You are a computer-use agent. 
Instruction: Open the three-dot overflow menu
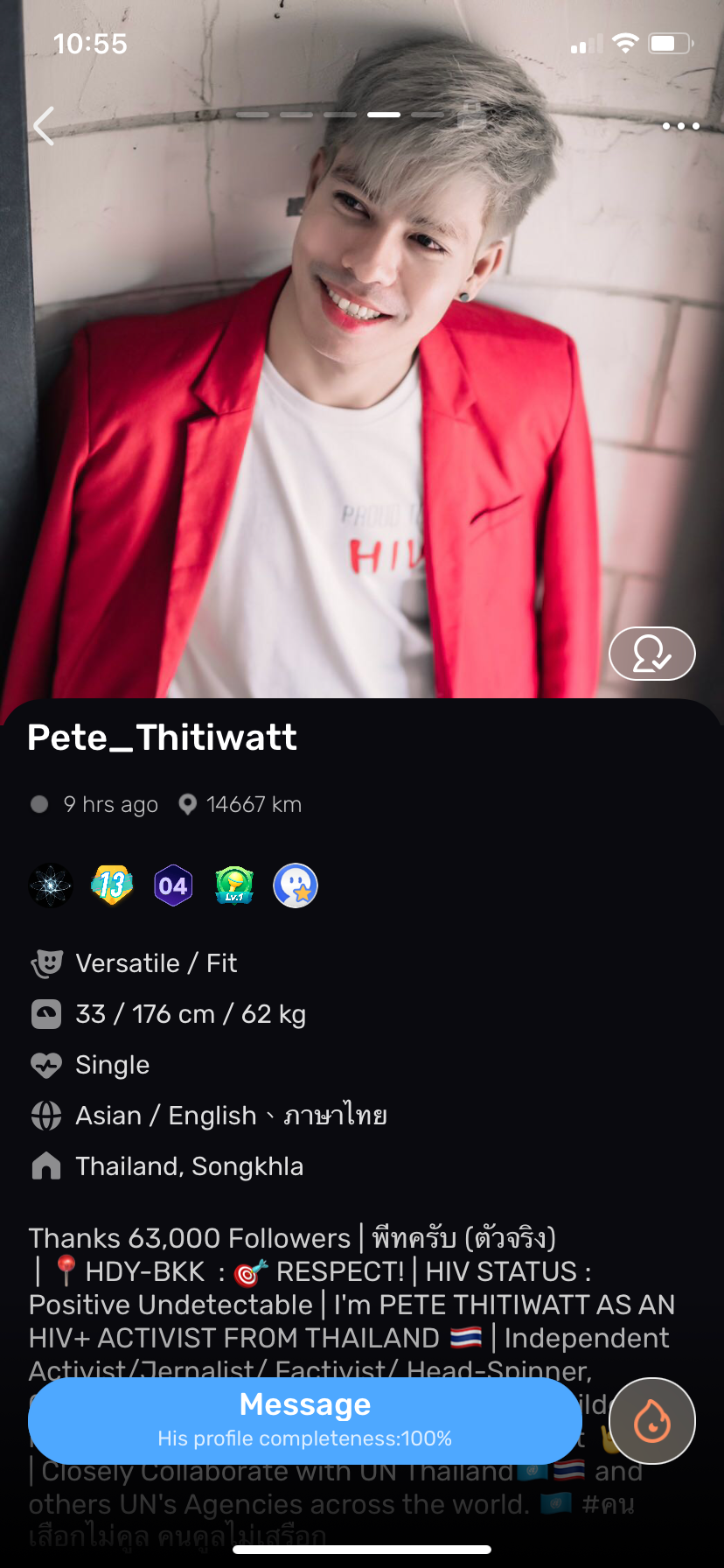coord(680,126)
